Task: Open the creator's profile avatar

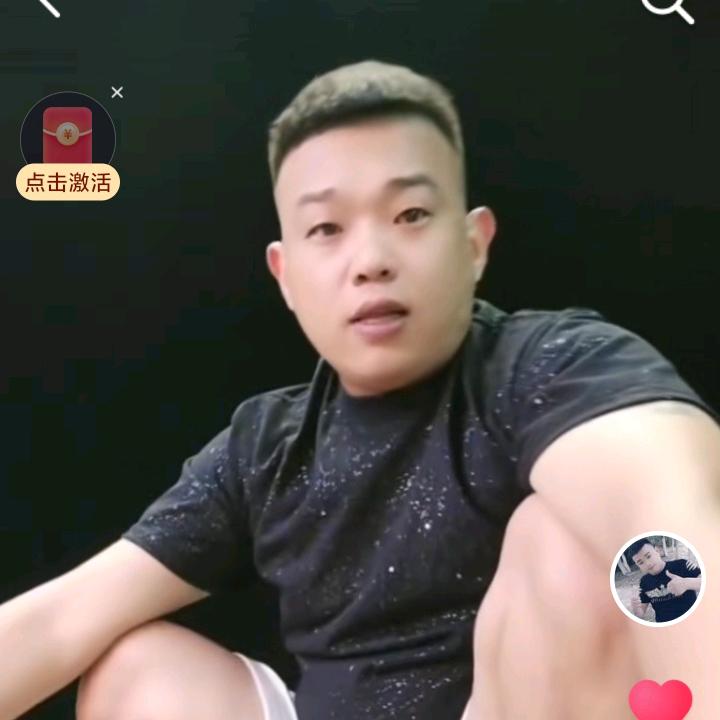Action: pyautogui.click(x=658, y=579)
